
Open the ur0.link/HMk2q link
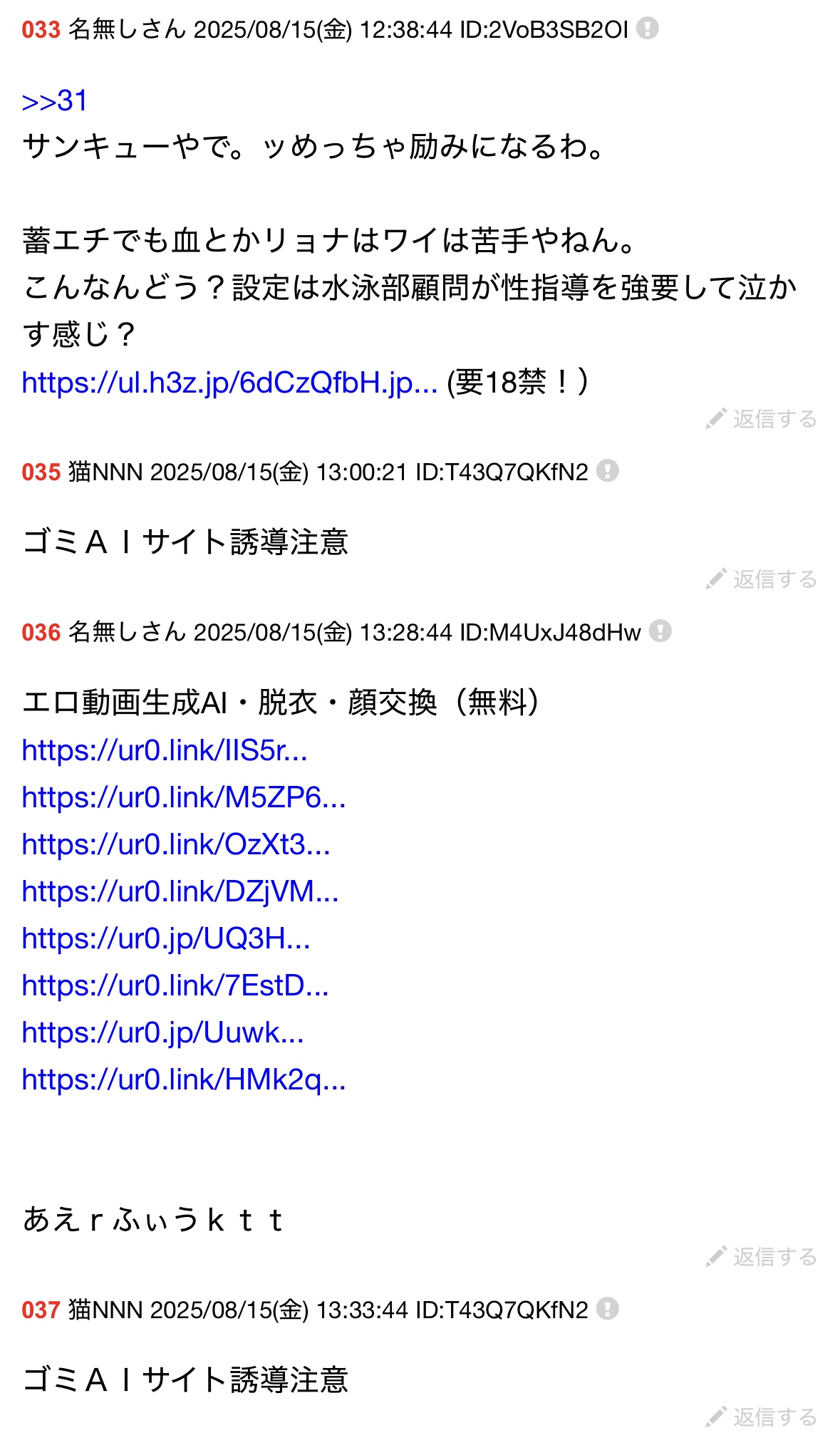point(184,1079)
